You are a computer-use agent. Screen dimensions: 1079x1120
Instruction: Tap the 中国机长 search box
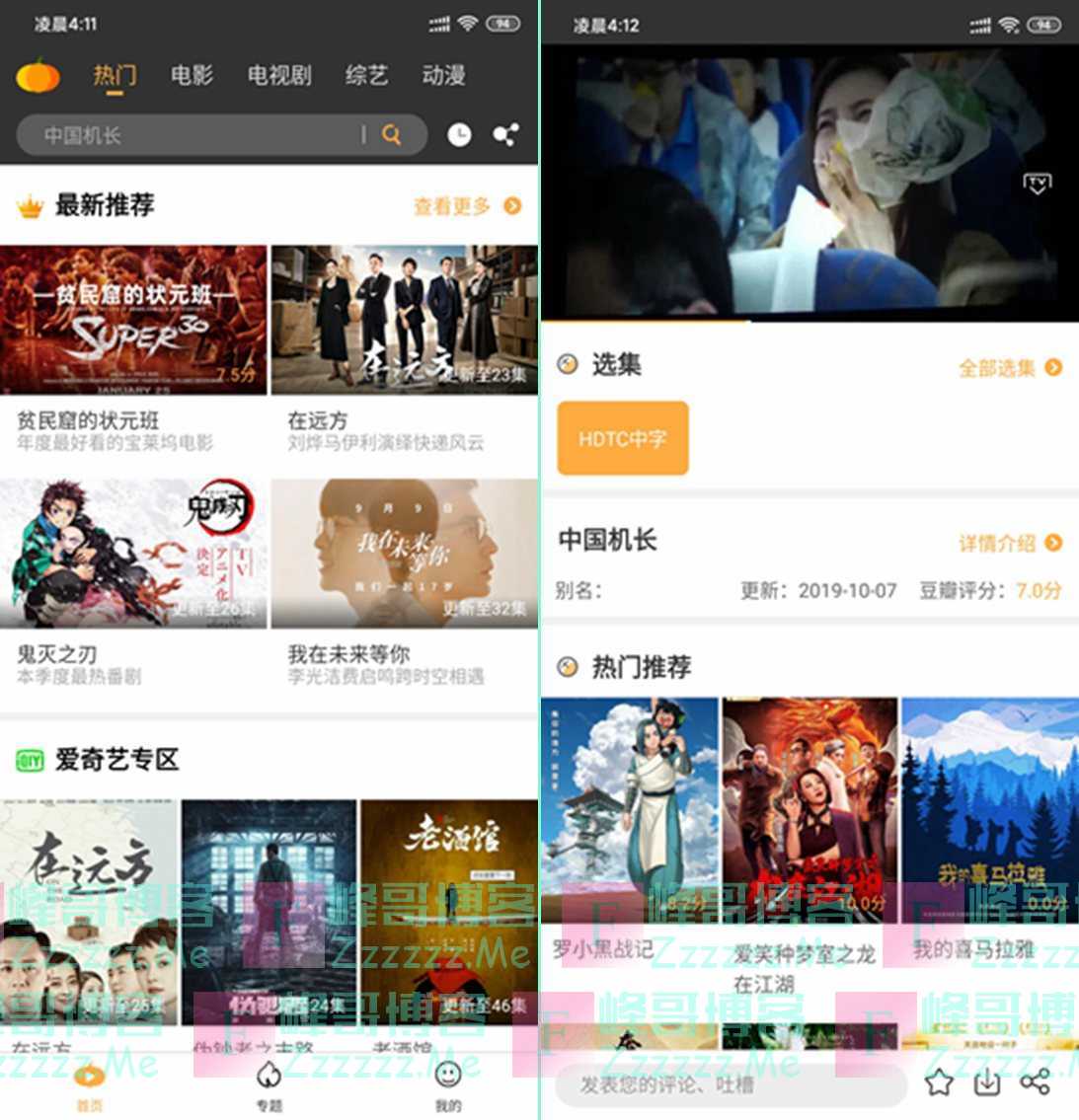point(197,135)
